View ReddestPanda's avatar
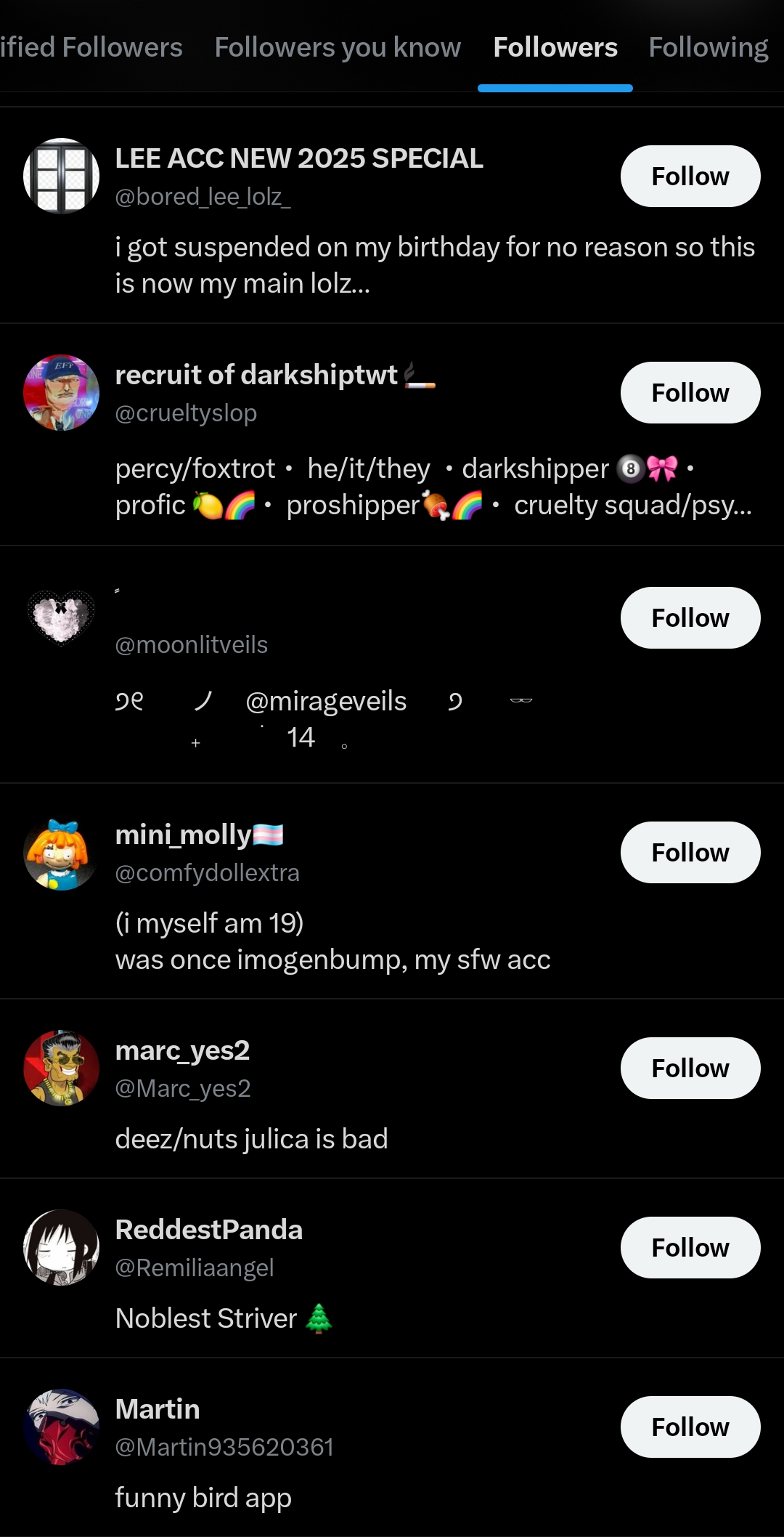The image size is (784, 1537). (x=62, y=1247)
